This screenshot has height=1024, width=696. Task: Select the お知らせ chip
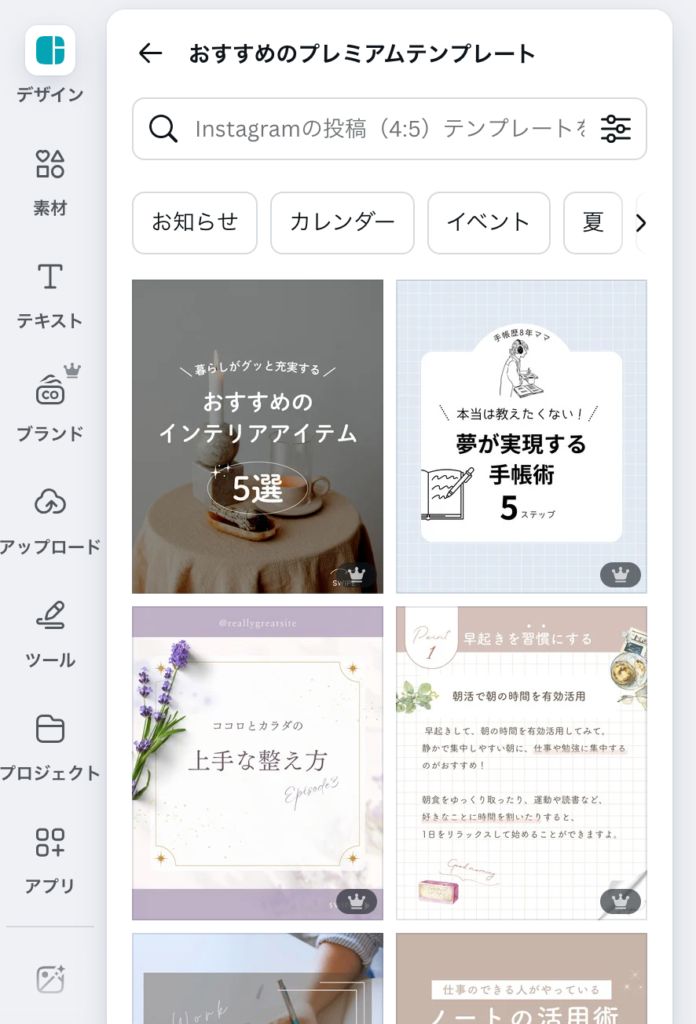click(x=195, y=222)
